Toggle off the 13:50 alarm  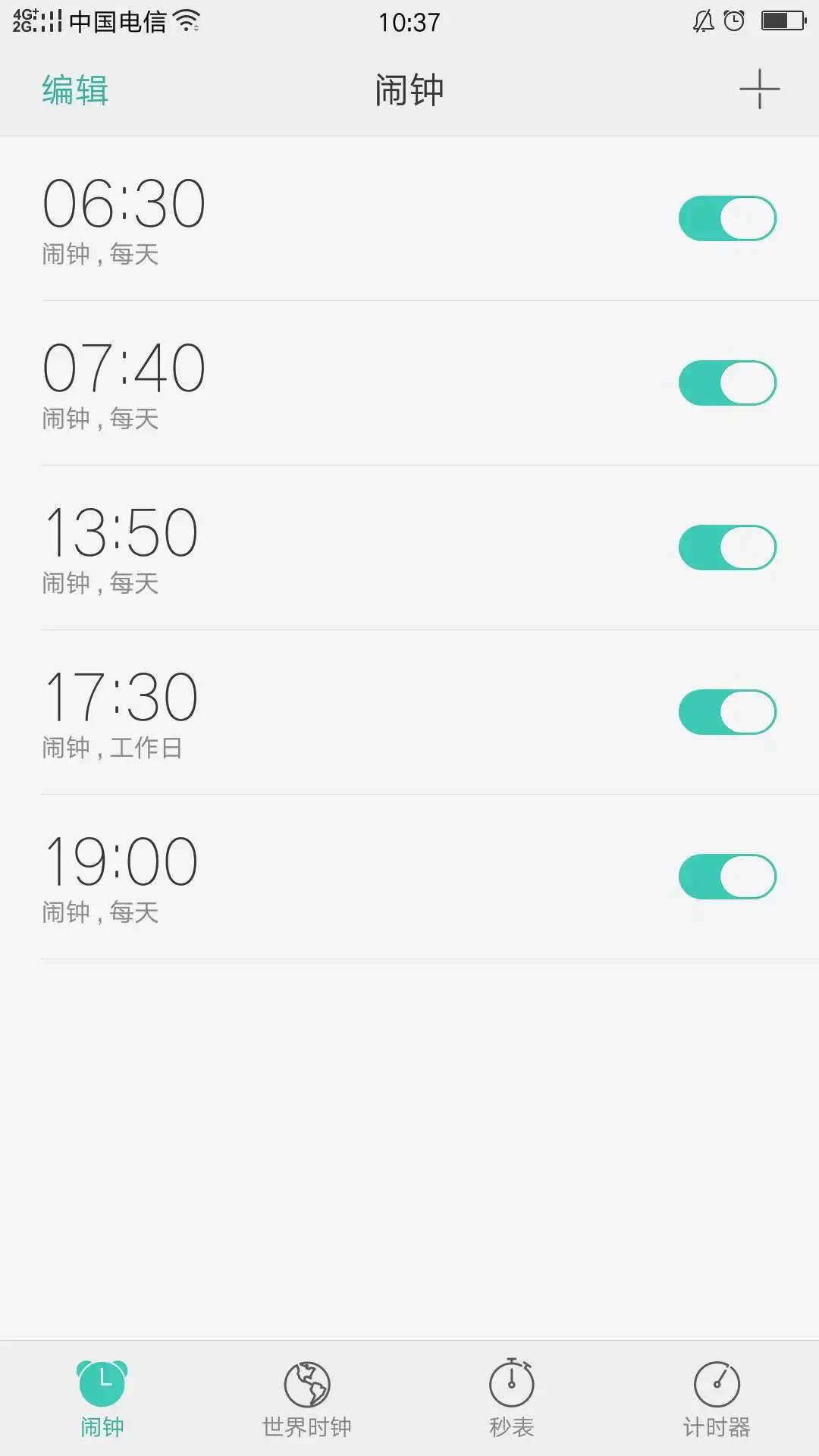coord(727,548)
